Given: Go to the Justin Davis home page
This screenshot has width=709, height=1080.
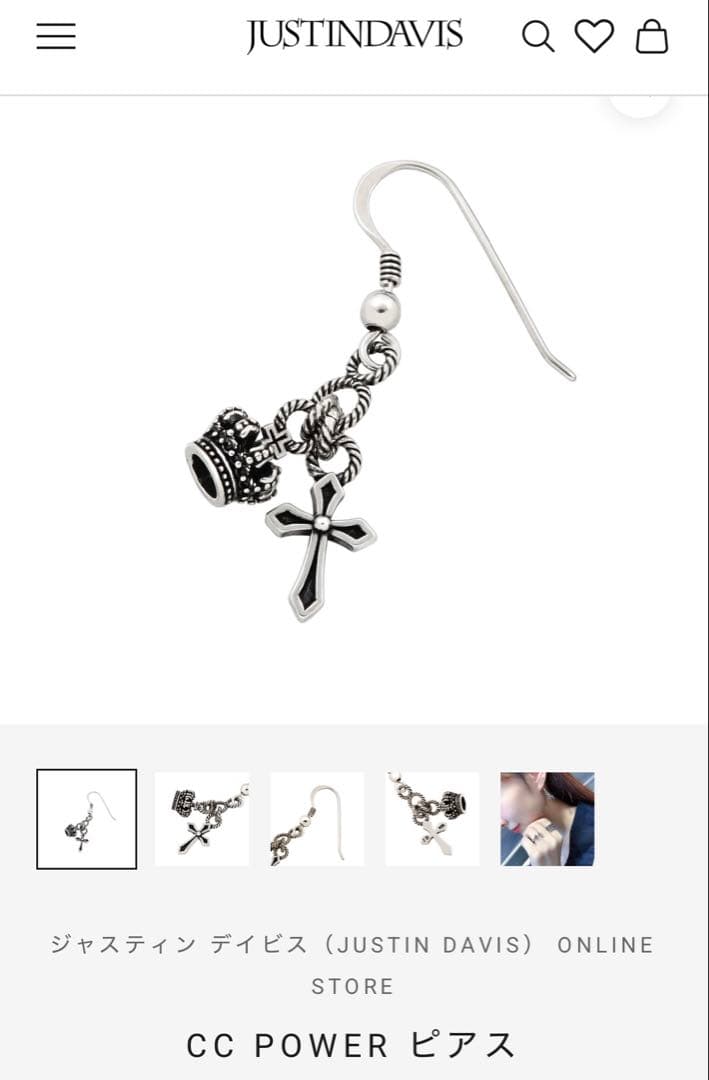Looking at the screenshot, I should pyautogui.click(x=354, y=36).
